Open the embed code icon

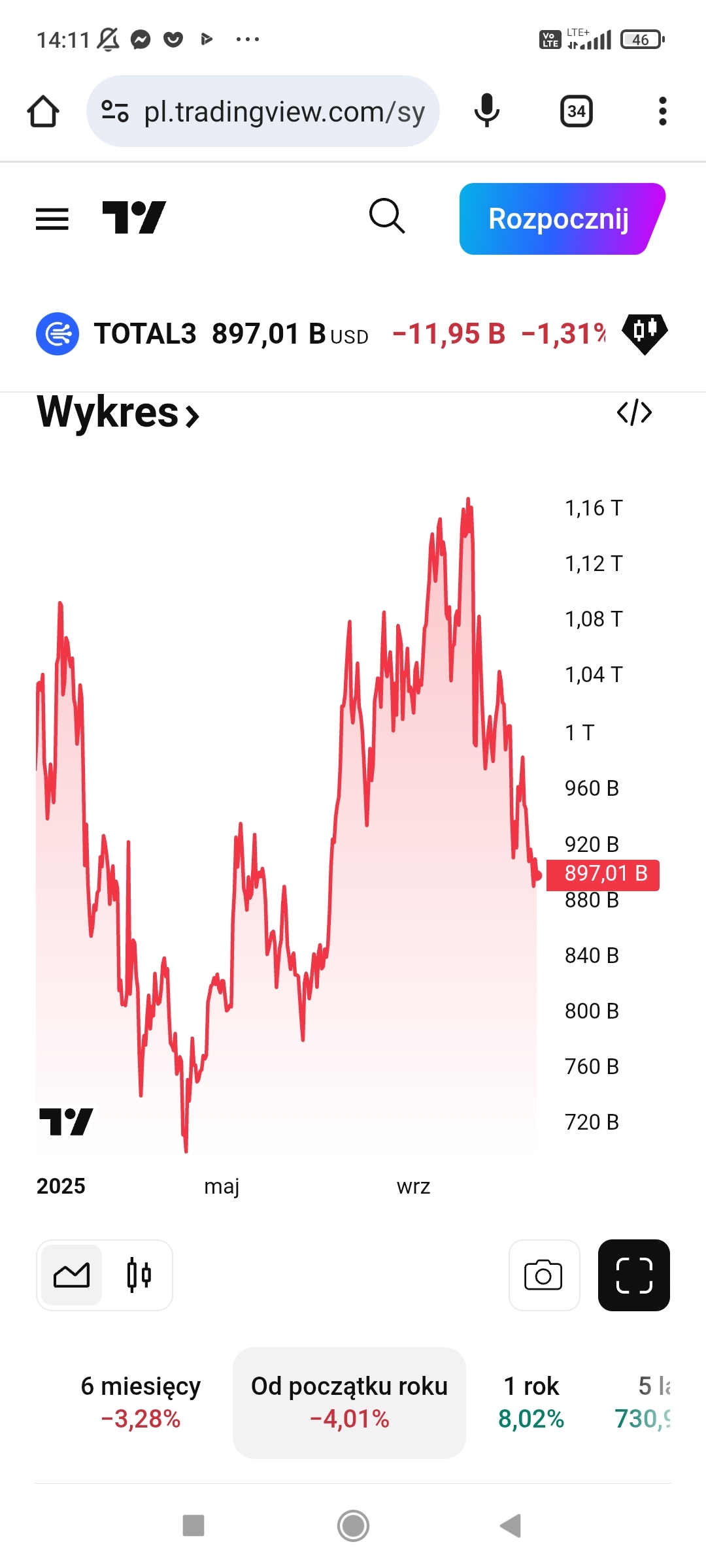point(634,413)
